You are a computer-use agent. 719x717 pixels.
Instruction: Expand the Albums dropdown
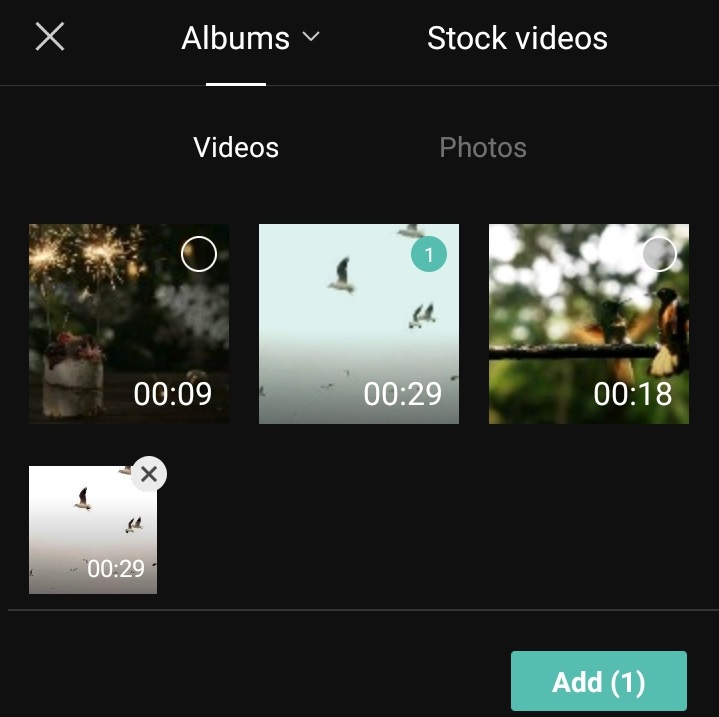pos(250,39)
